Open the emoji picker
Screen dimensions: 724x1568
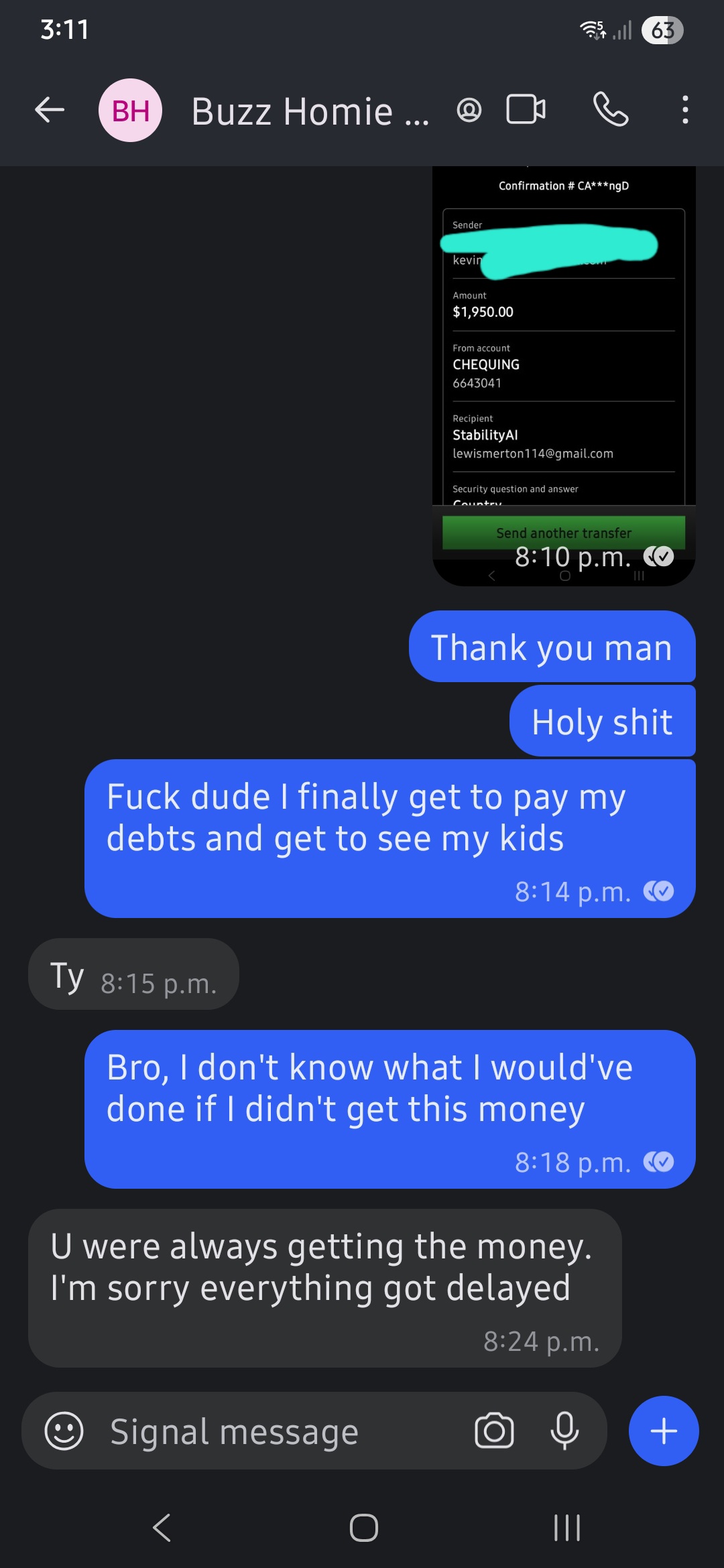coord(64,1431)
